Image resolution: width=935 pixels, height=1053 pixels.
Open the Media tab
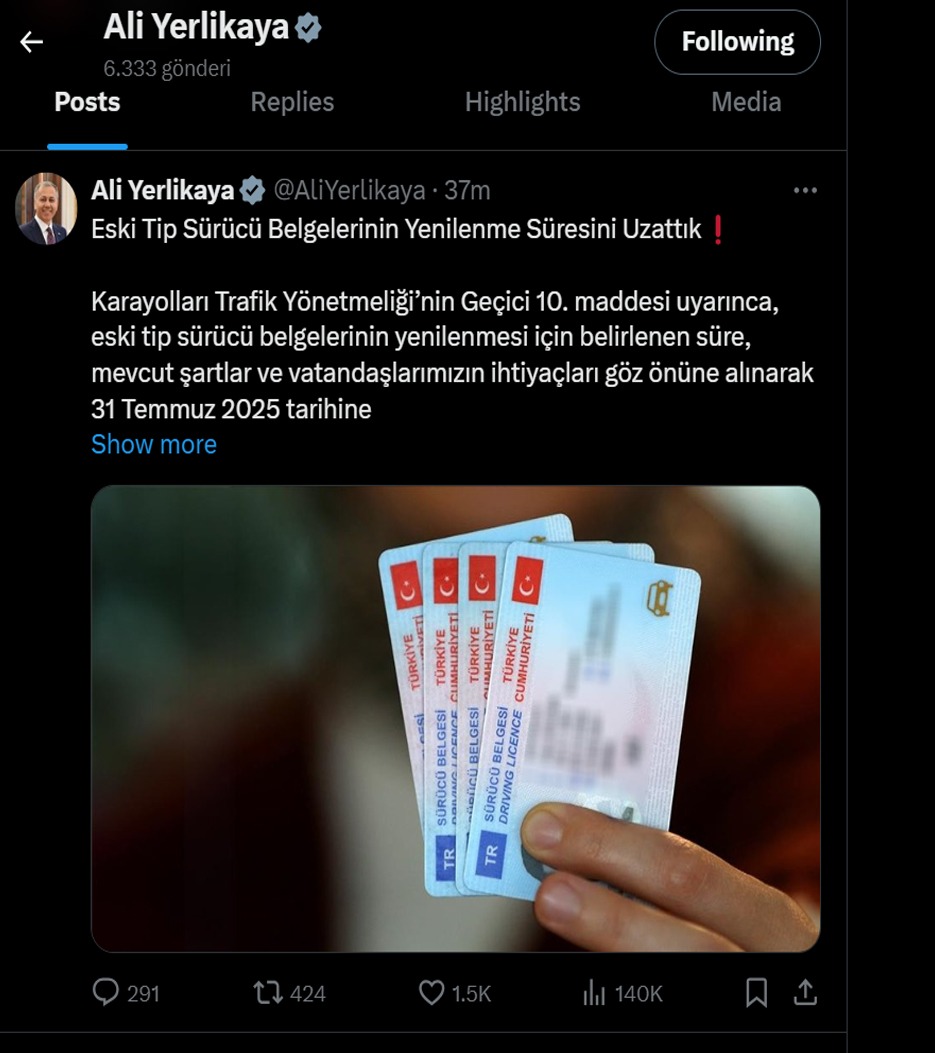coord(745,102)
